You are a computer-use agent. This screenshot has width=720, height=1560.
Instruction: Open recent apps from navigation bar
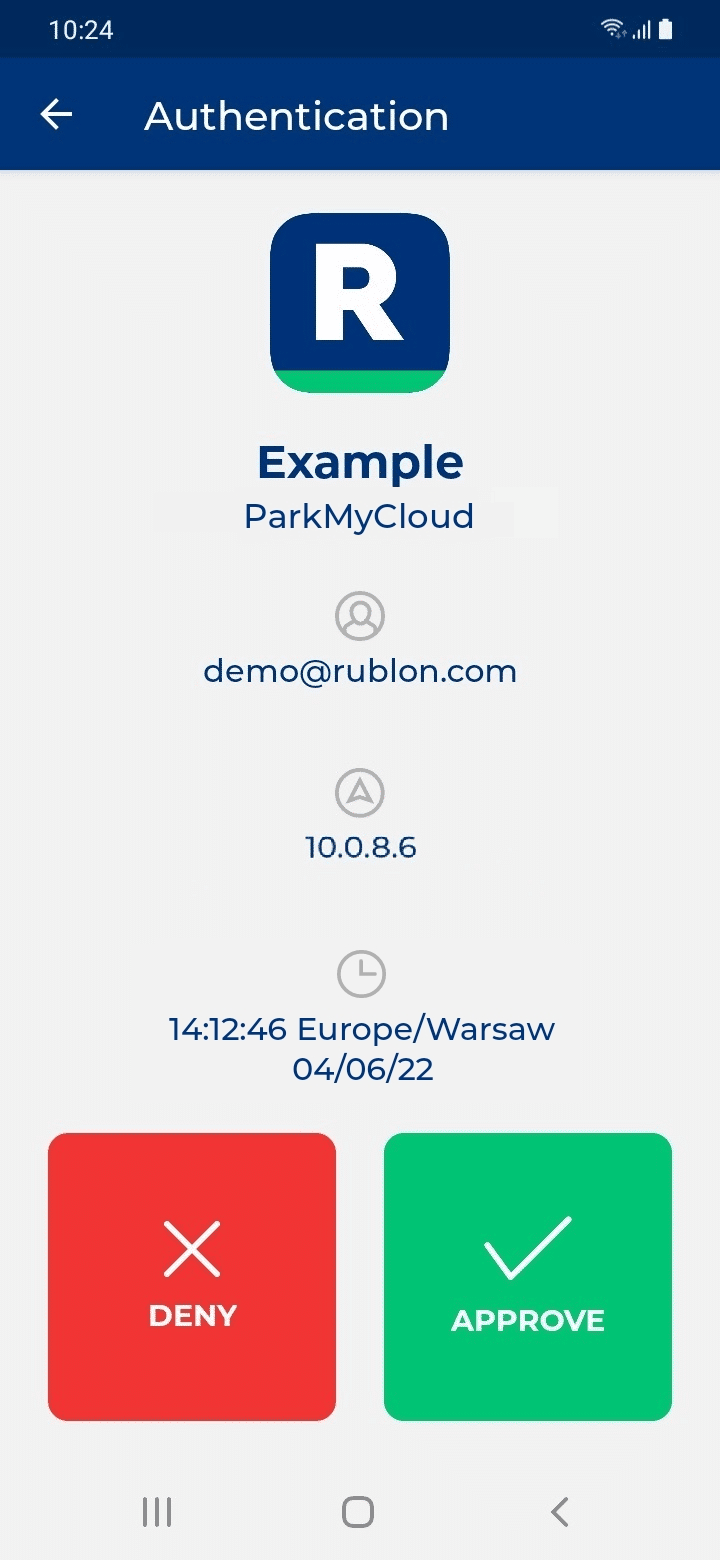coord(157,1512)
